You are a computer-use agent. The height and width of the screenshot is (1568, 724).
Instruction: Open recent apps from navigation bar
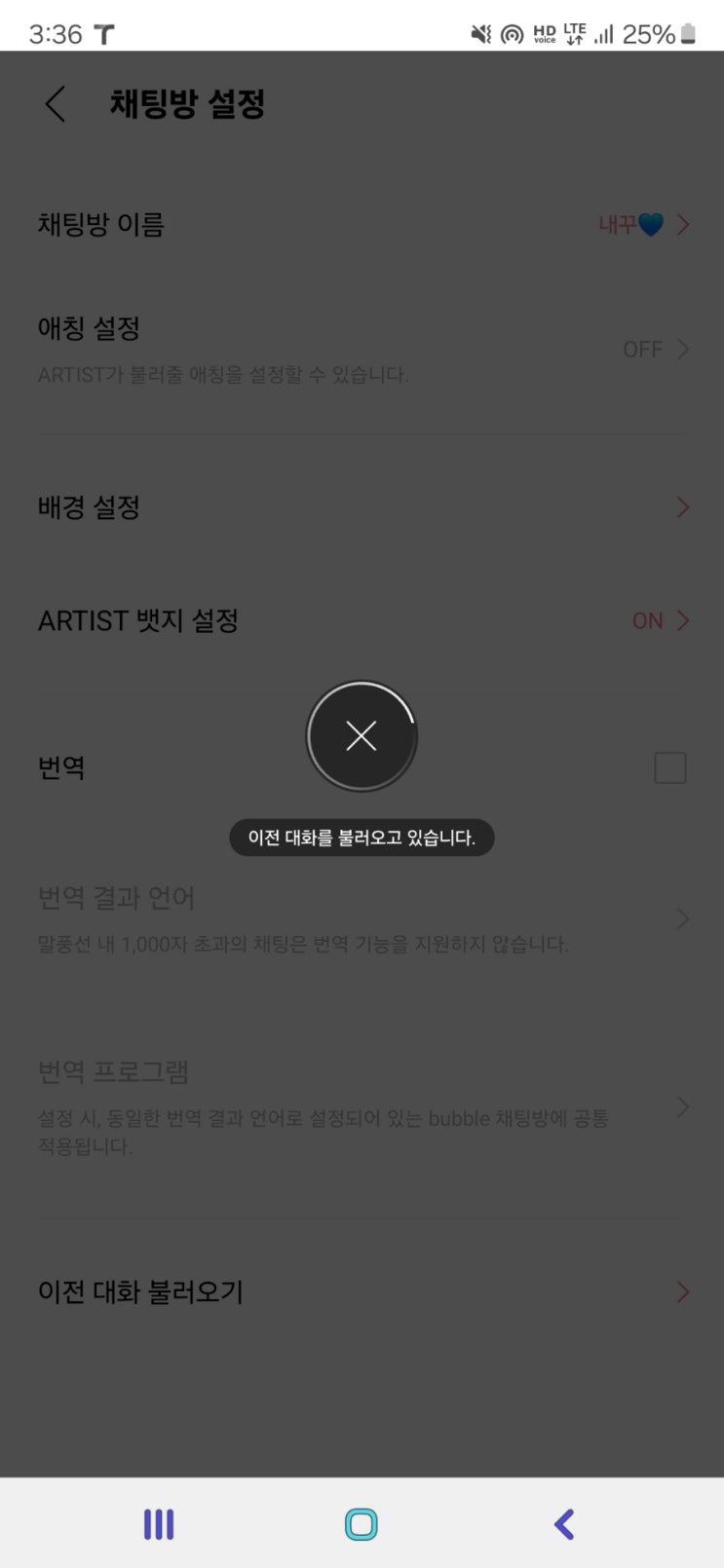(159, 1524)
